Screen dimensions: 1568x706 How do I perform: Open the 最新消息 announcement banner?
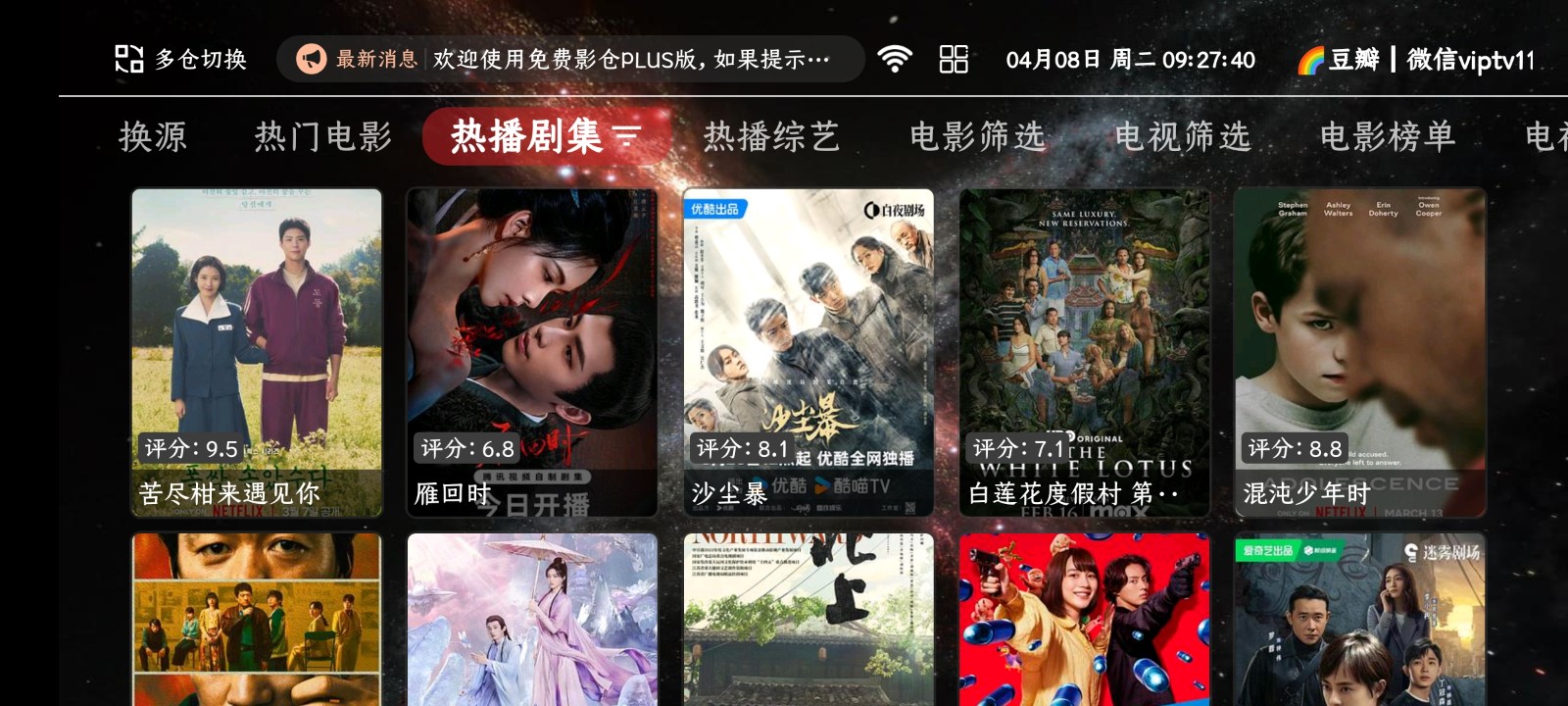coord(569,60)
